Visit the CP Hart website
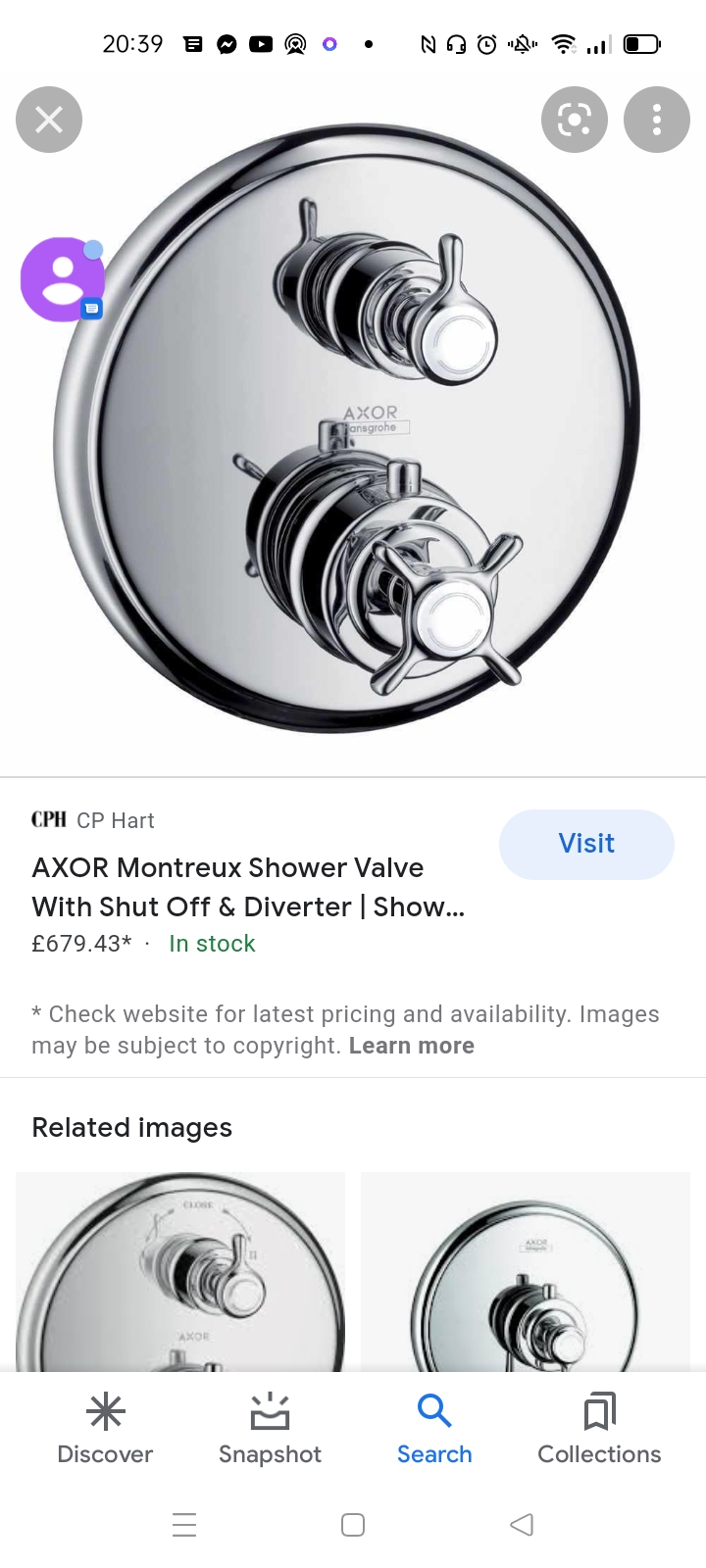 point(586,844)
